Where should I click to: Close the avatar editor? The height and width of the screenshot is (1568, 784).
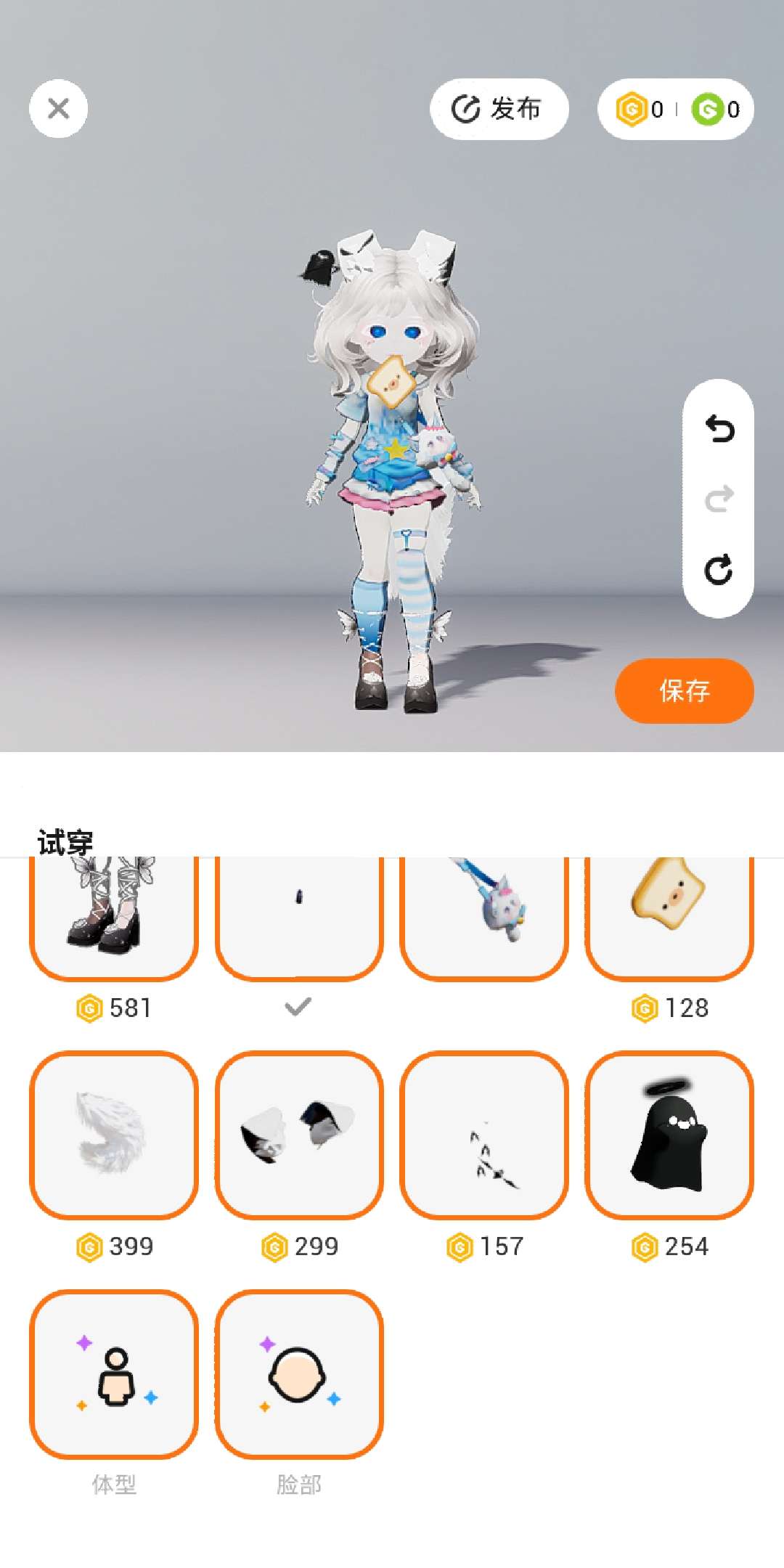point(58,109)
